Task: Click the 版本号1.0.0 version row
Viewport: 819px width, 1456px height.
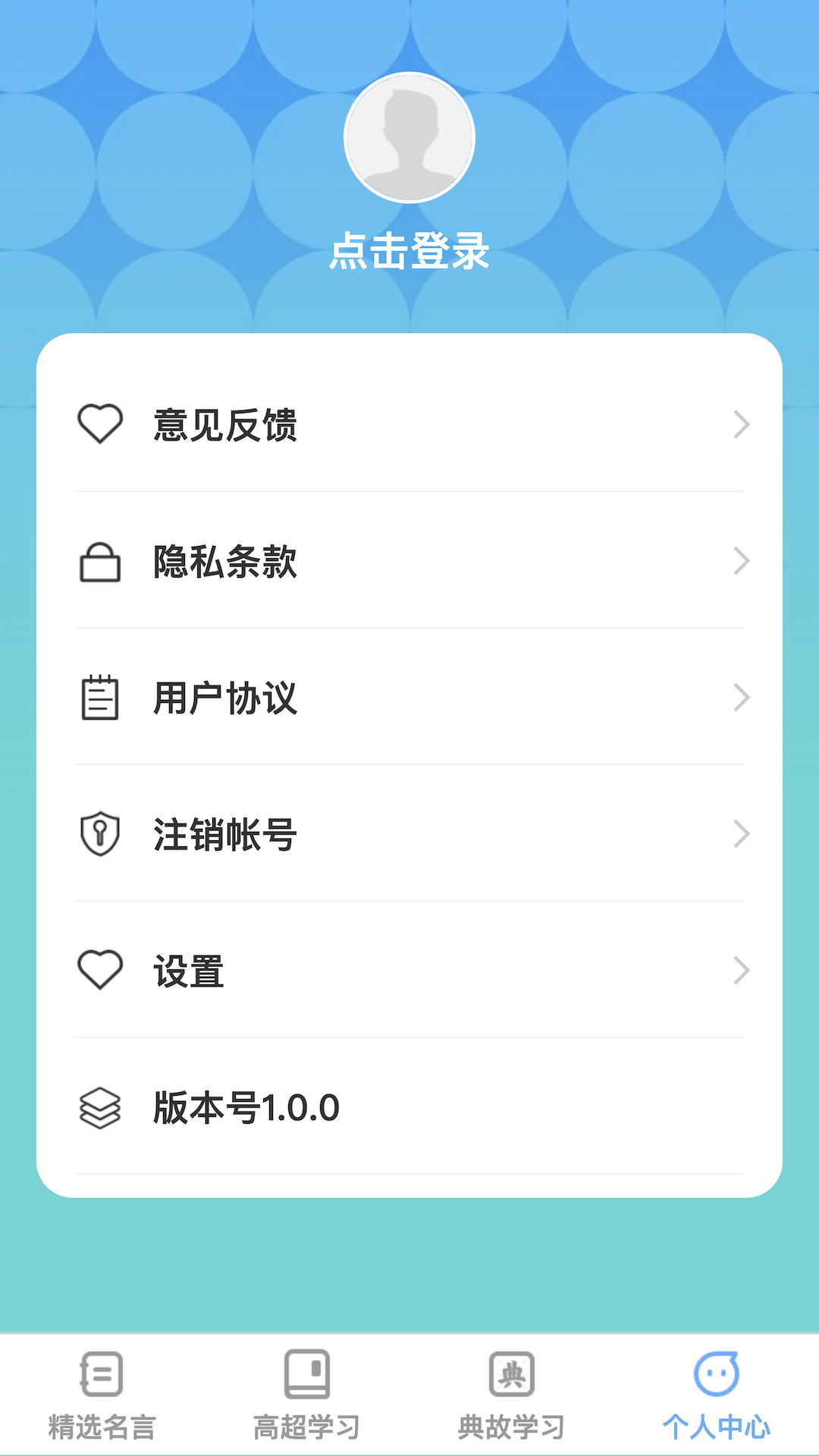Action: click(x=409, y=1107)
